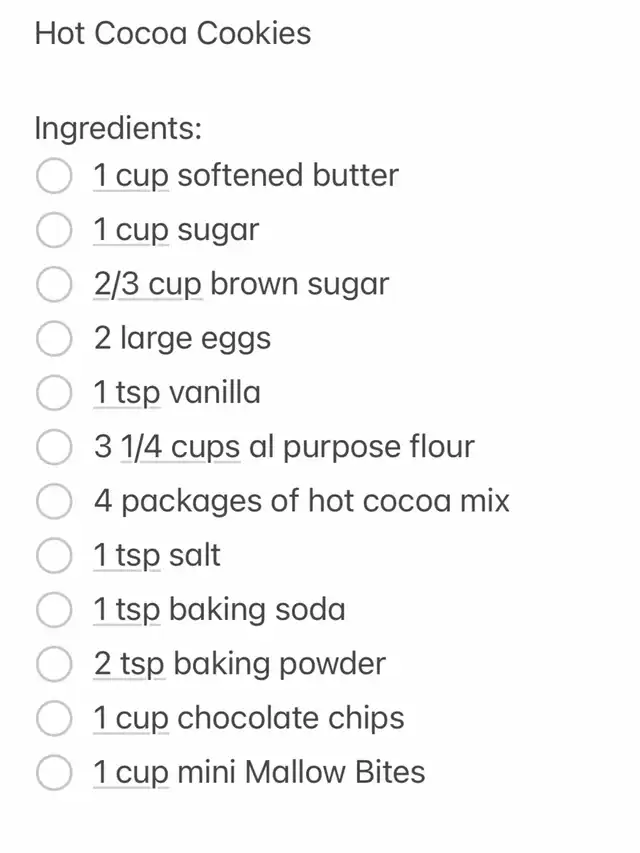Tick the 1 cup sugar item

pos(54,230)
